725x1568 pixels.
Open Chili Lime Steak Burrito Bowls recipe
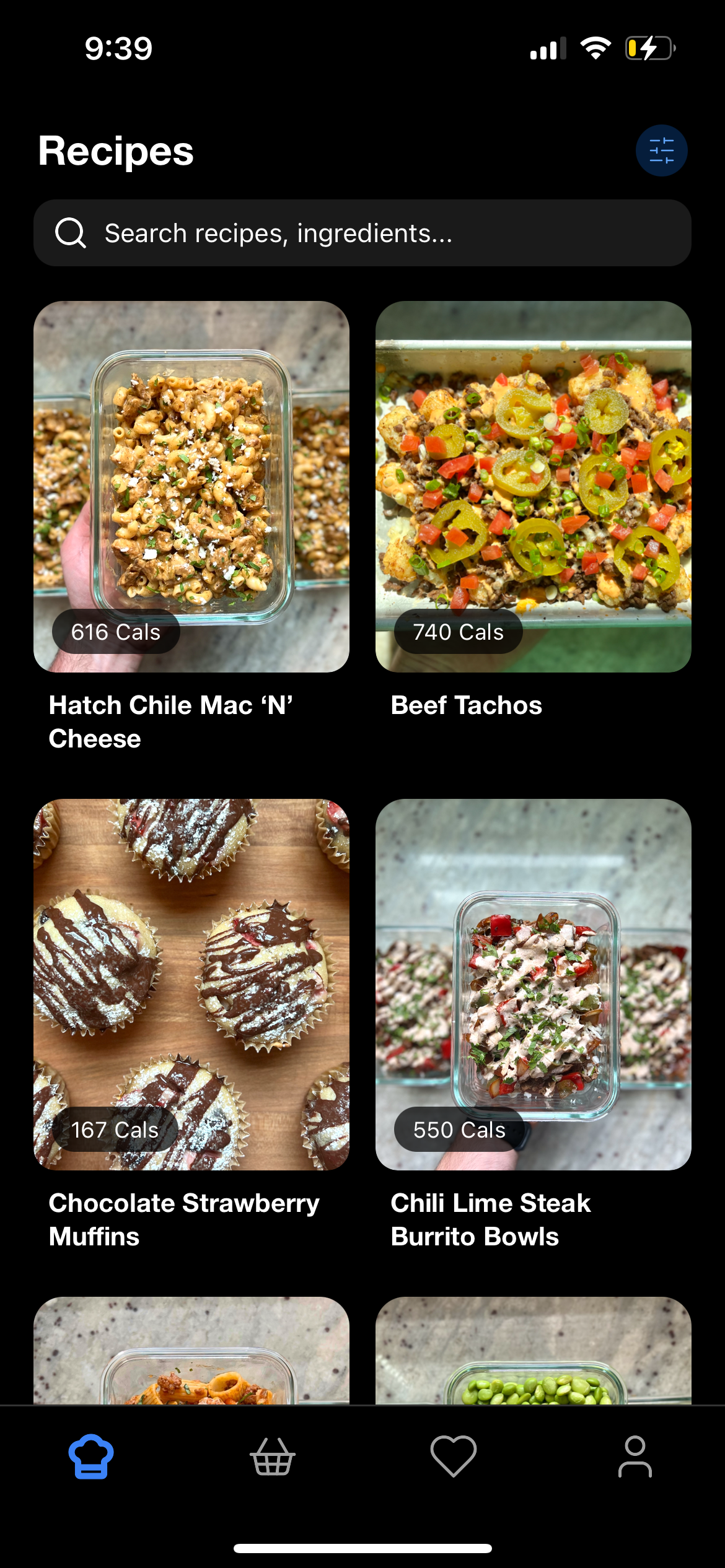click(533, 984)
